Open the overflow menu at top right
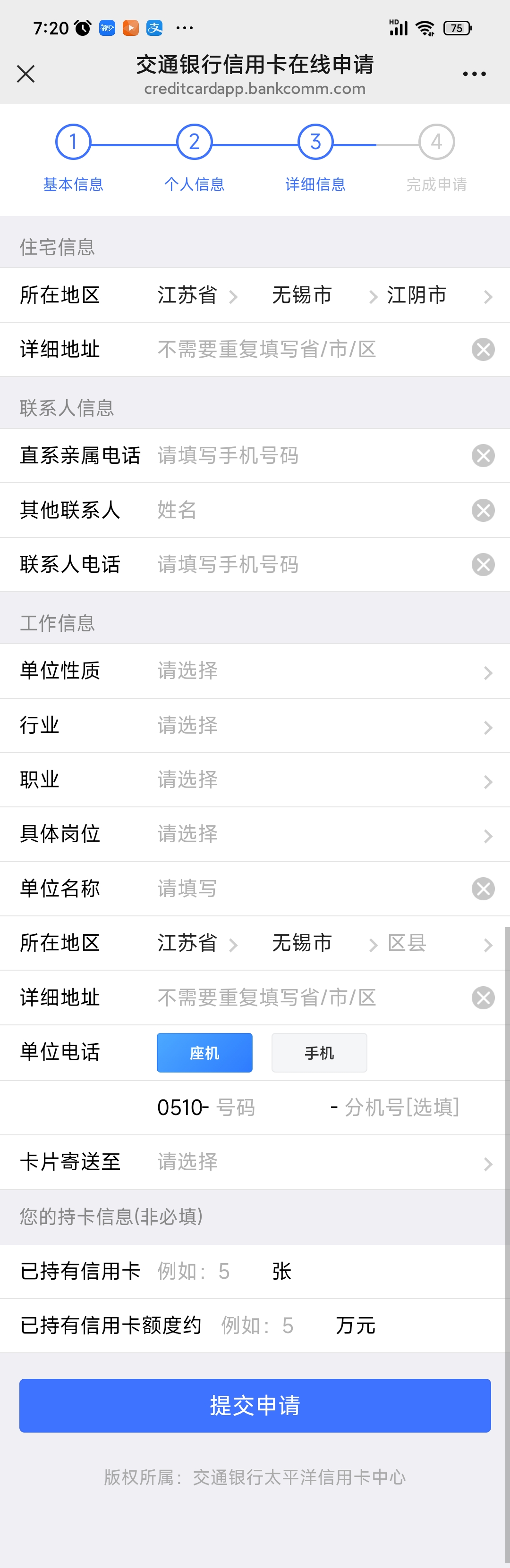Image resolution: width=510 pixels, height=1568 pixels. (x=474, y=74)
